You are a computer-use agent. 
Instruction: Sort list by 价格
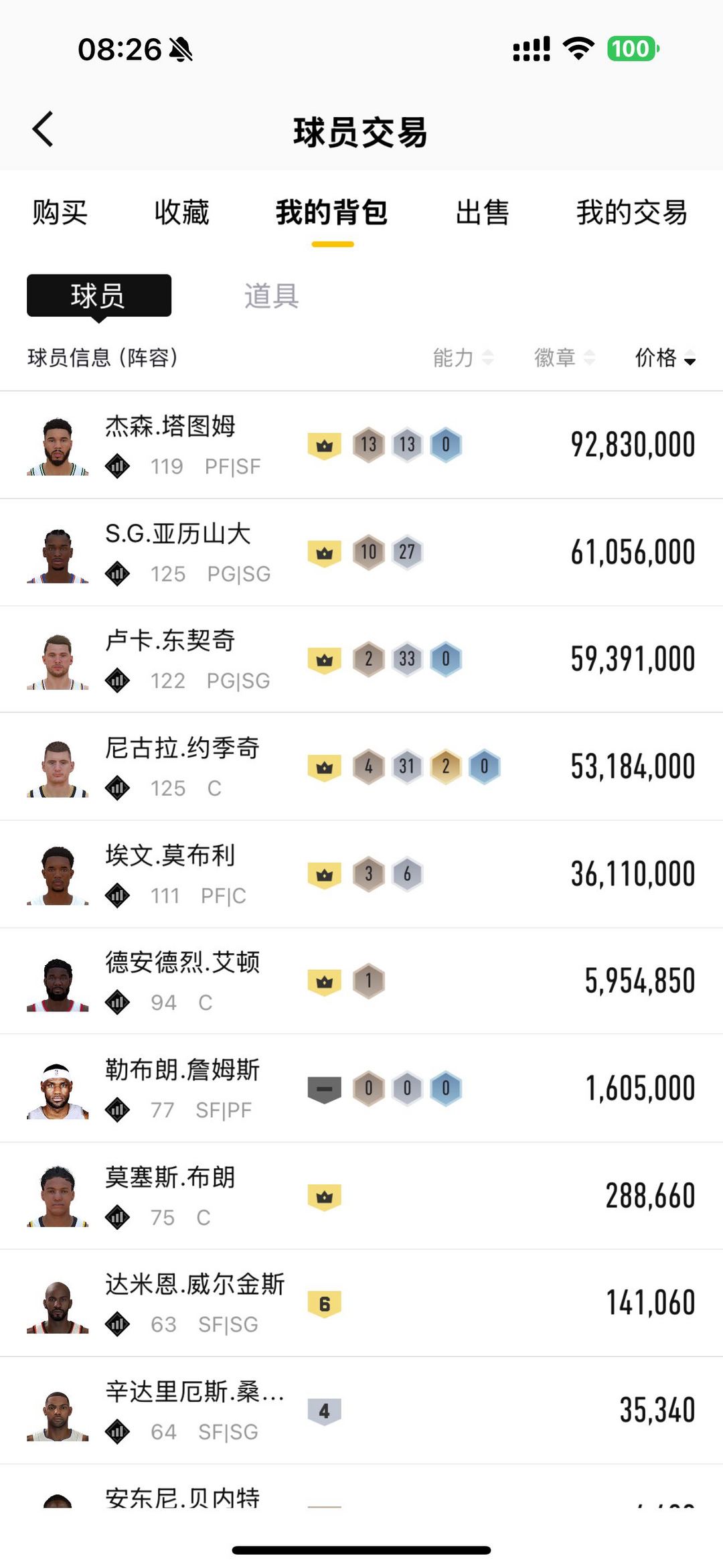pyautogui.click(x=665, y=358)
